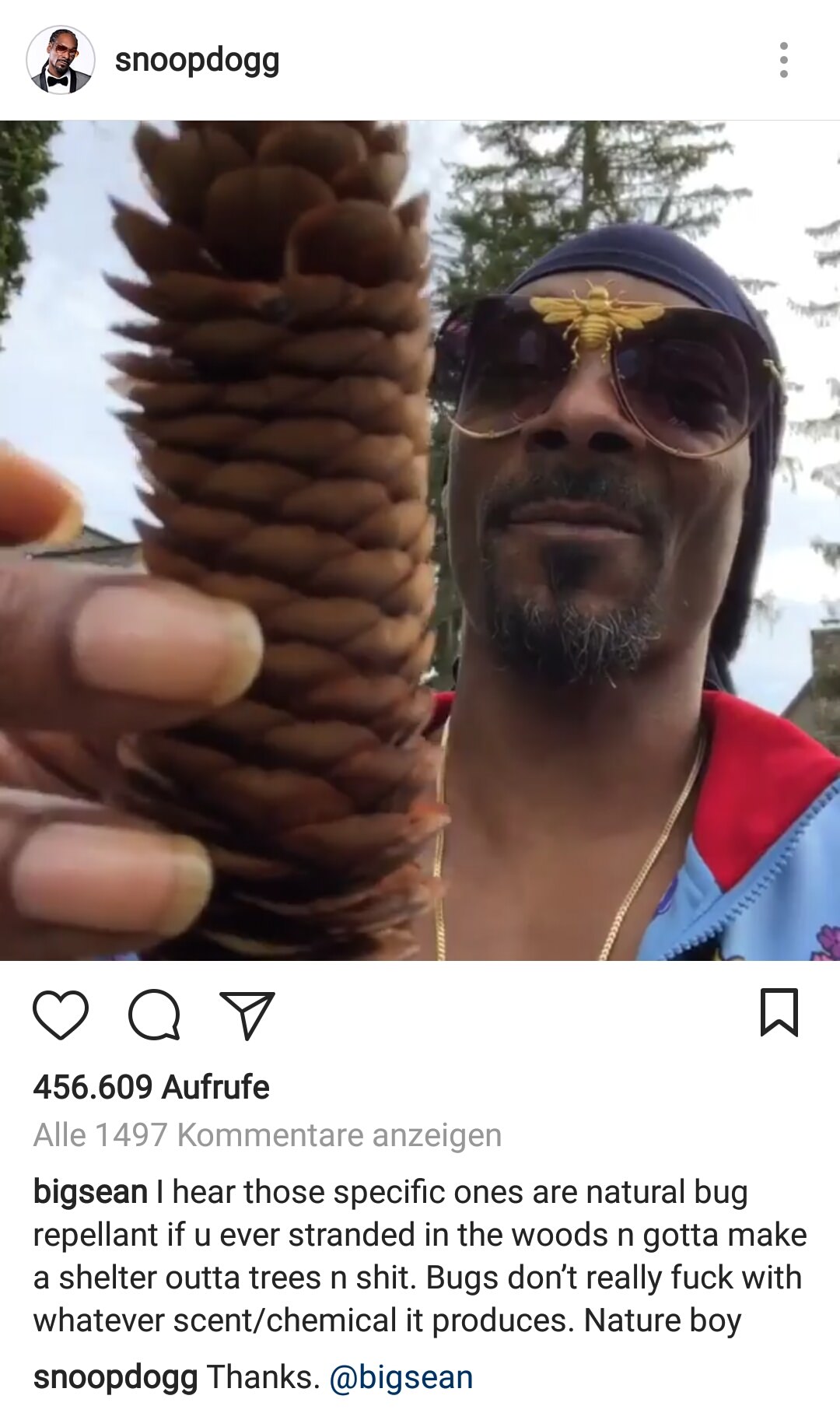
Task: View all 1497 Kommentare
Action: [x=267, y=1135]
